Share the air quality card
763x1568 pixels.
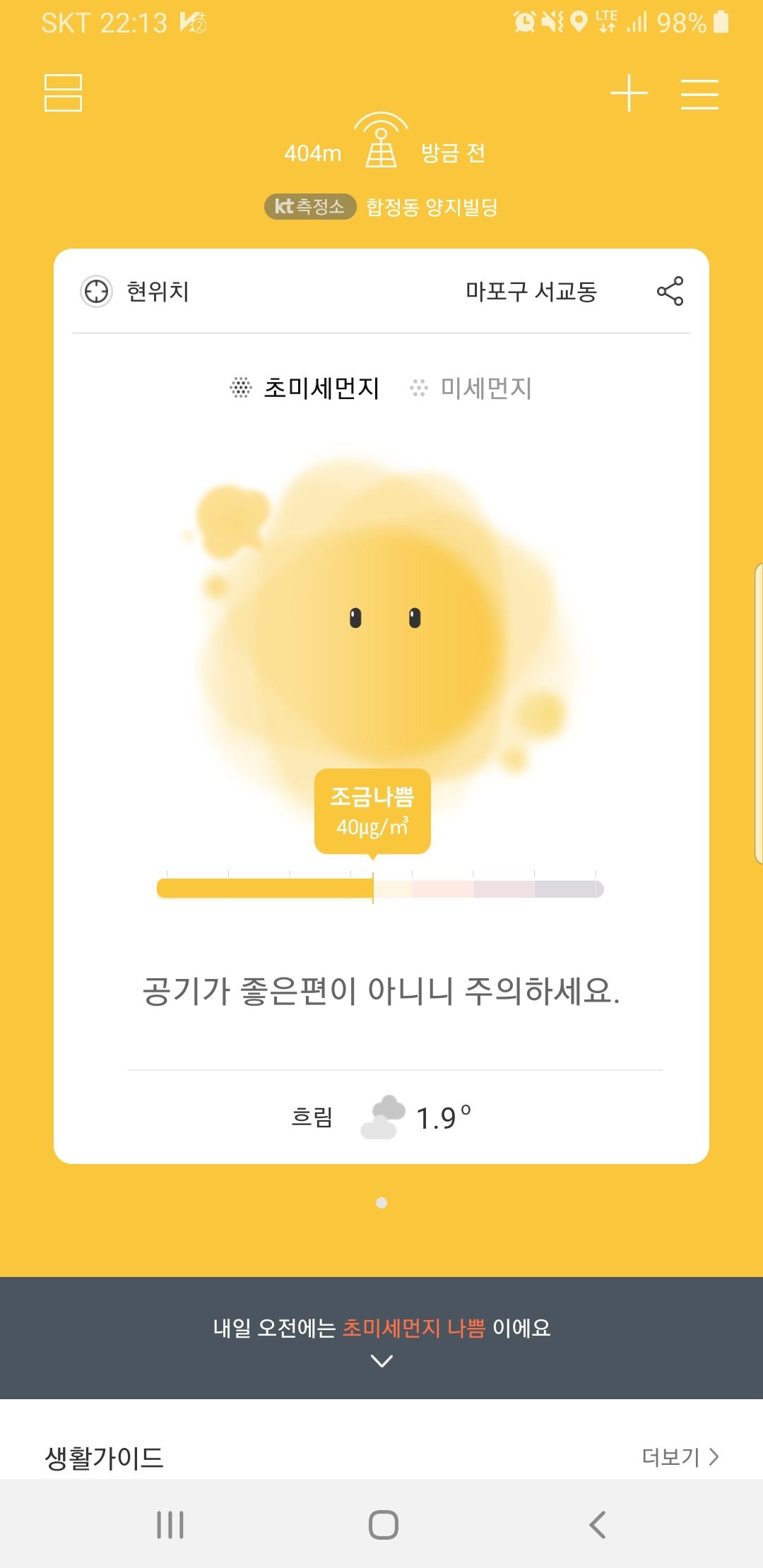coord(670,291)
